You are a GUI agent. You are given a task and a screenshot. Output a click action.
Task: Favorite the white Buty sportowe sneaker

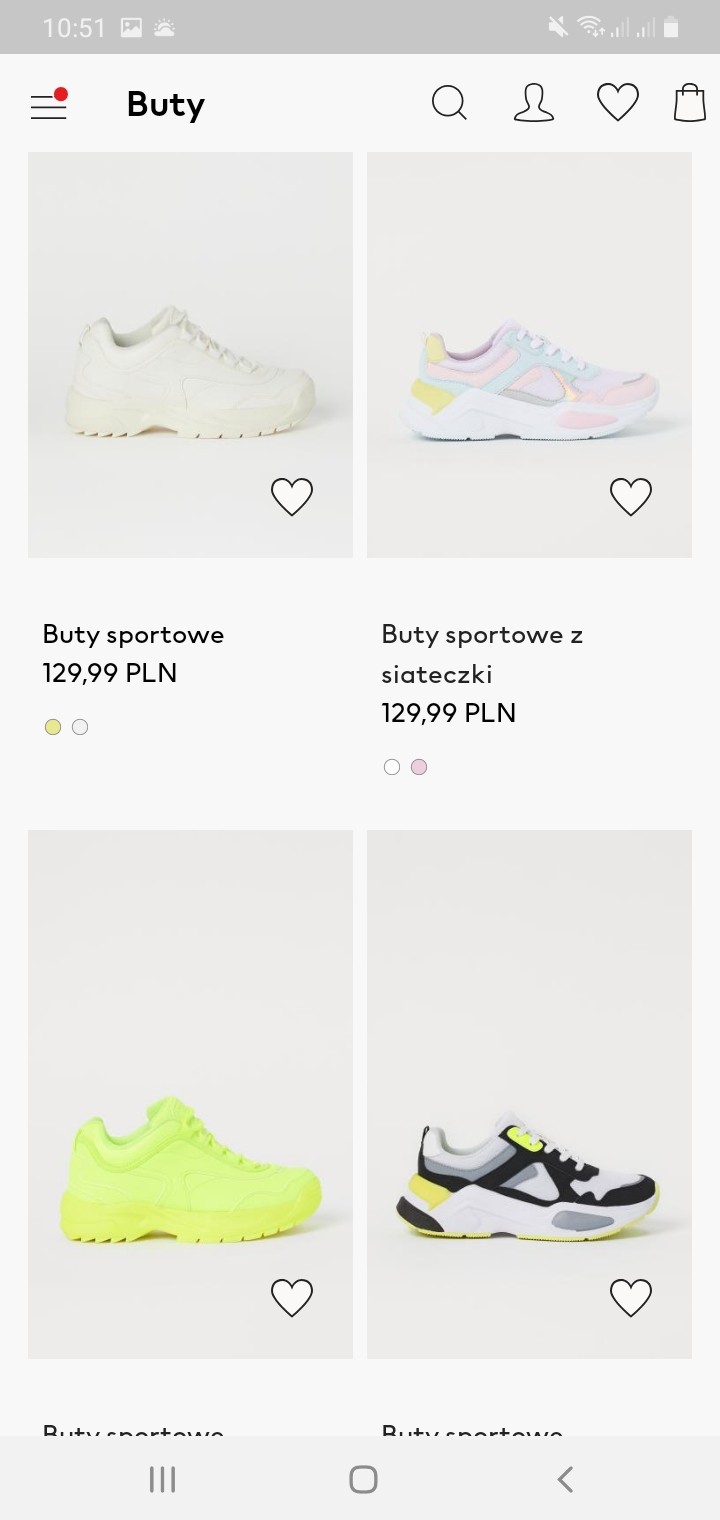[x=292, y=496]
